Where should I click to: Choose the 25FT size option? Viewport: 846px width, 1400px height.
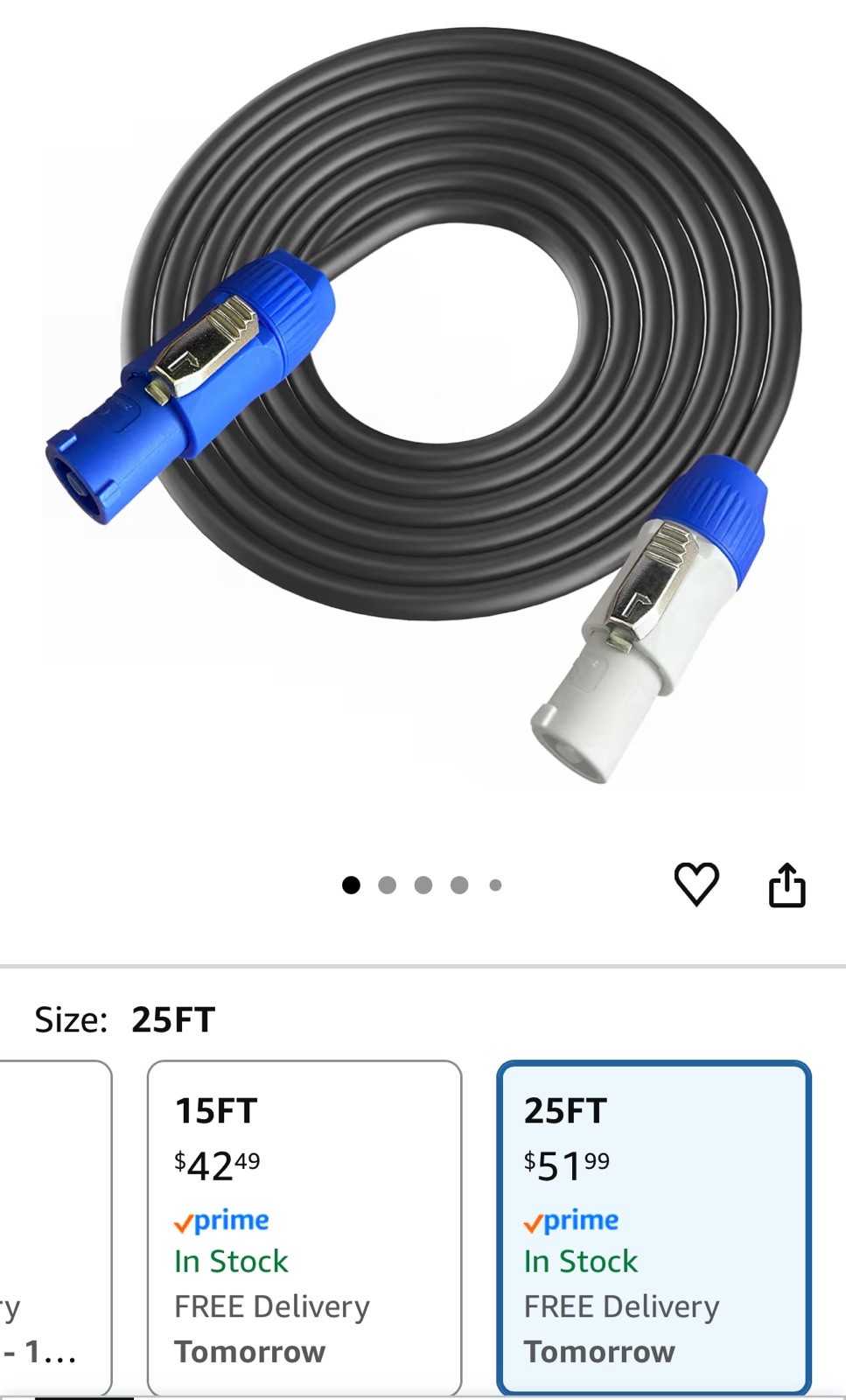pos(653,1227)
